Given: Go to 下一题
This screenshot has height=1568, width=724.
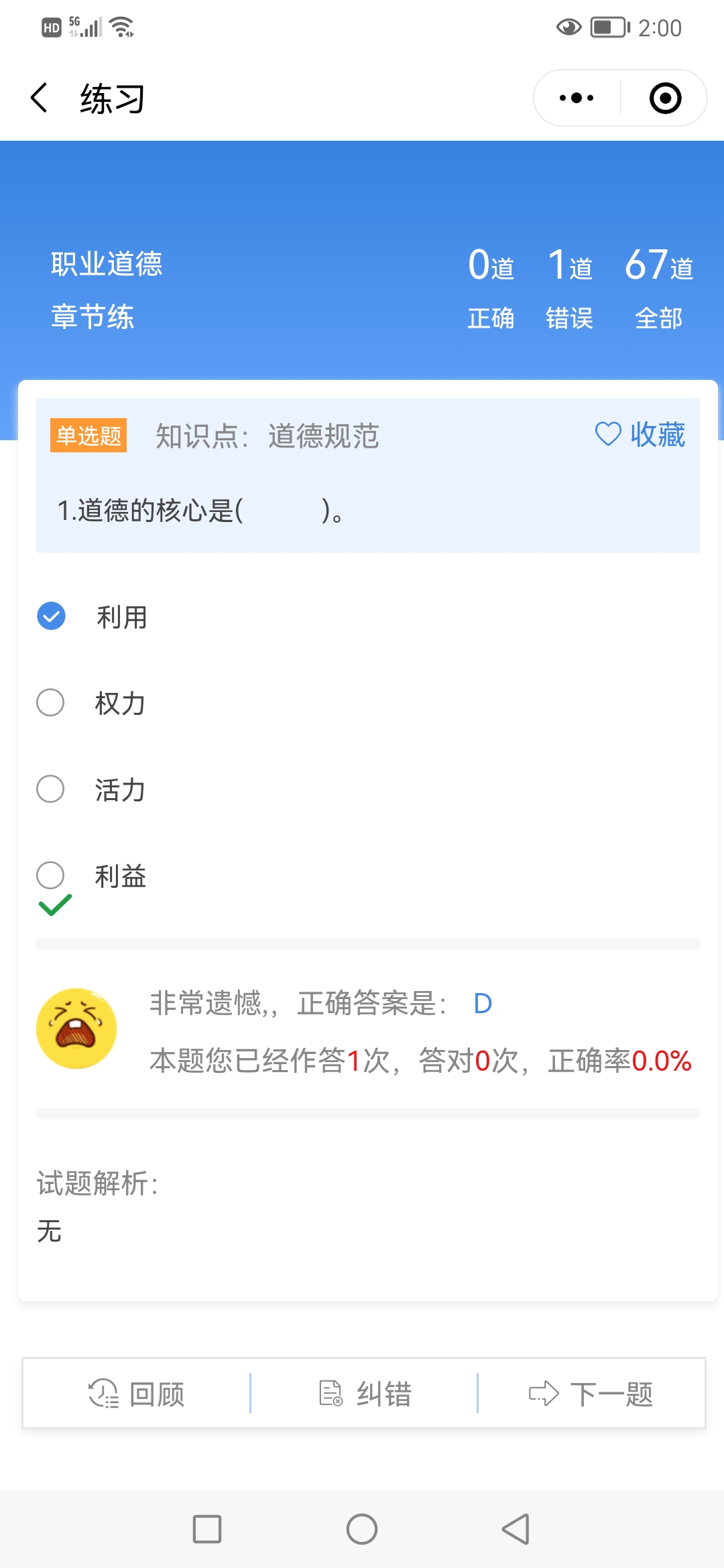Looking at the screenshot, I should [591, 1394].
